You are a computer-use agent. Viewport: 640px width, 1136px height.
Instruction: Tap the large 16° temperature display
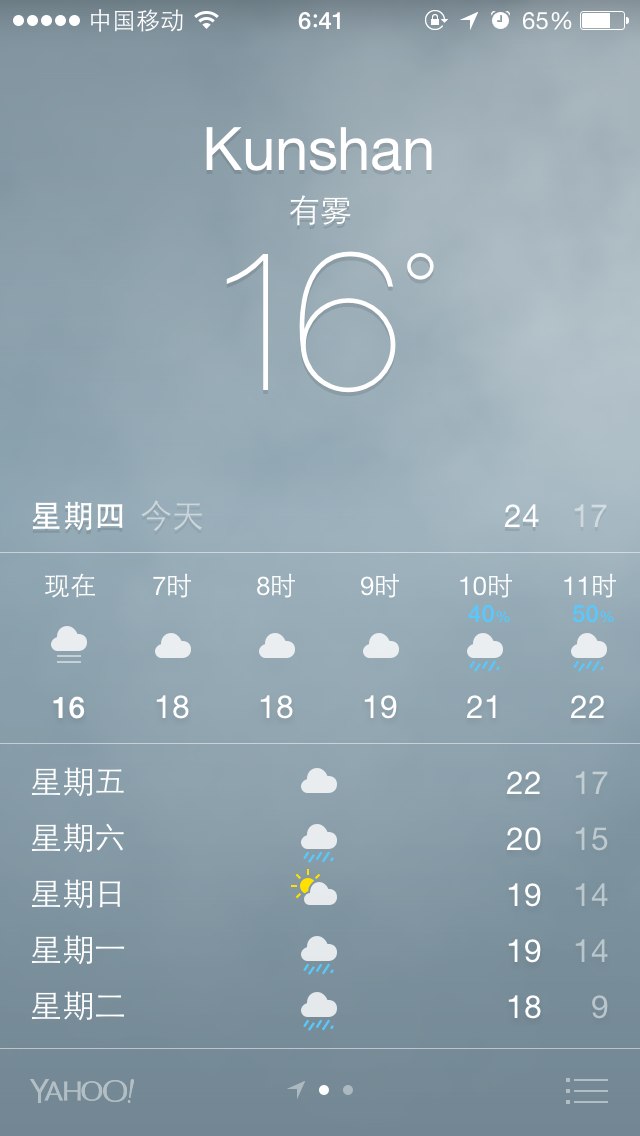tap(330, 322)
